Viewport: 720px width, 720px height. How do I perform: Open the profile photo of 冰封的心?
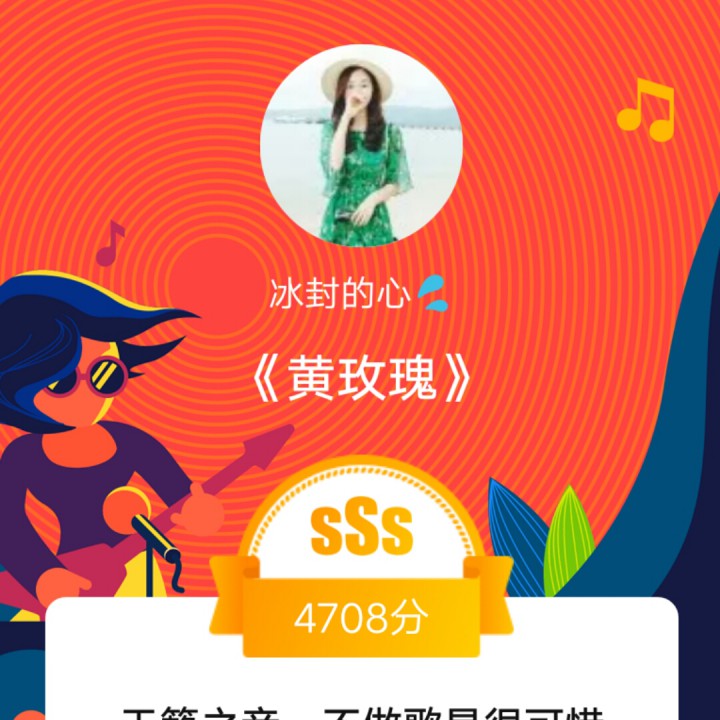[361, 144]
